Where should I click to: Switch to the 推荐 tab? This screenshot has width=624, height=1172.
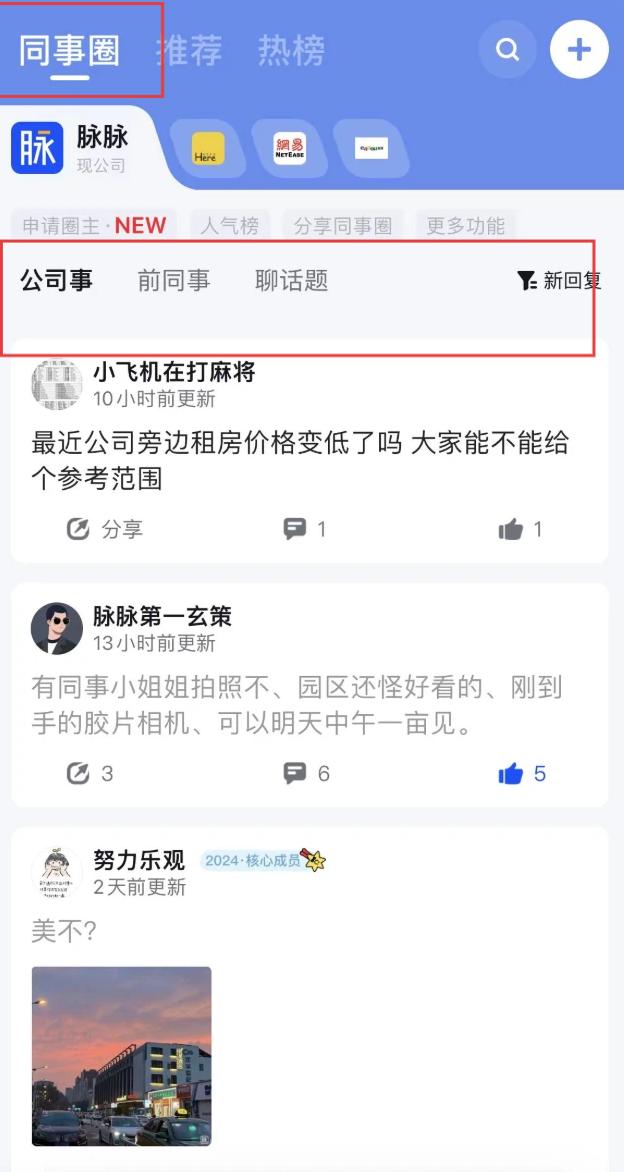[x=189, y=50]
